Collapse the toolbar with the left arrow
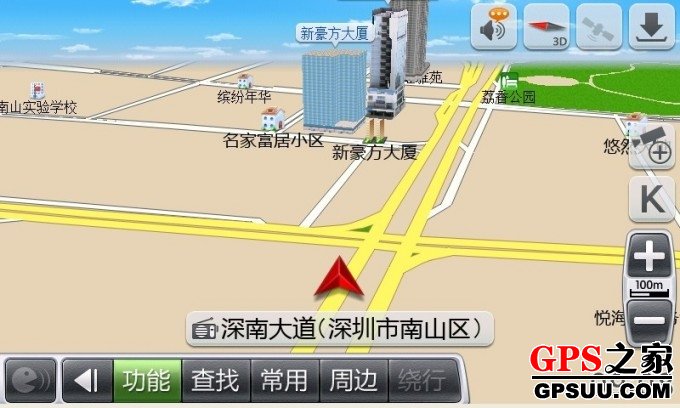This screenshot has width=680, height=408. coord(87,380)
